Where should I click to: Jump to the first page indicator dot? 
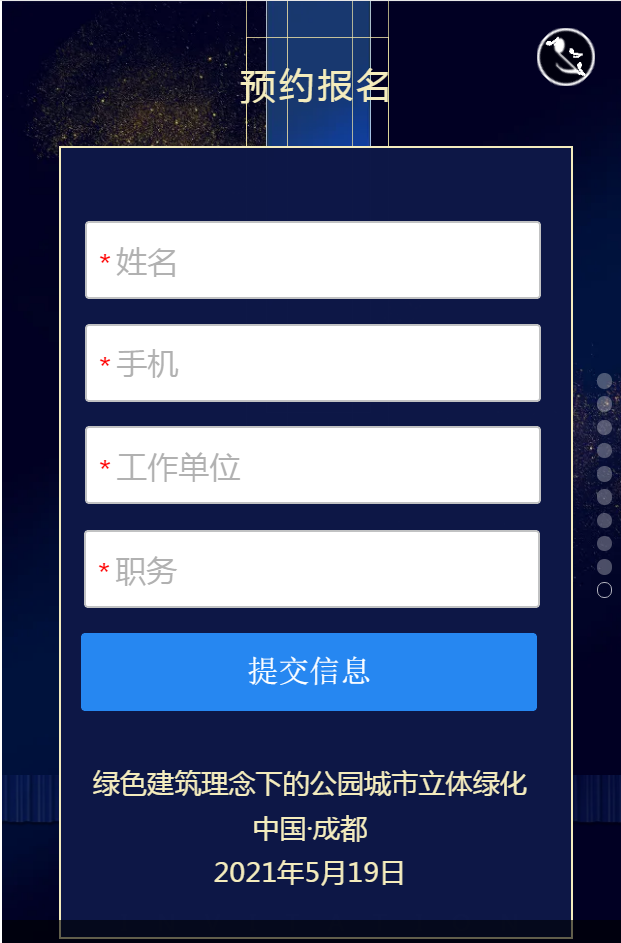[604, 381]
